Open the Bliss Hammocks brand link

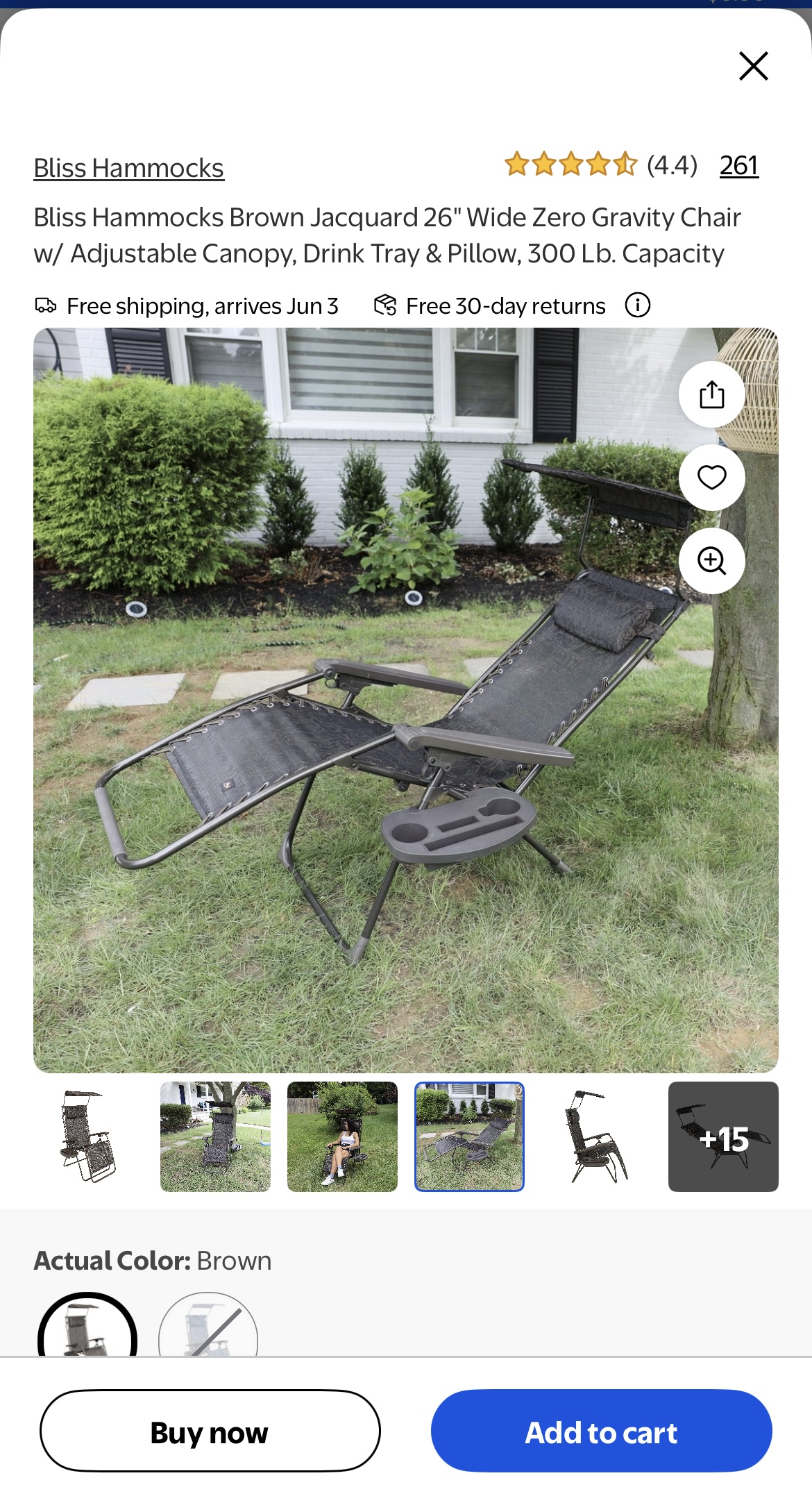[x=128, y=168]
